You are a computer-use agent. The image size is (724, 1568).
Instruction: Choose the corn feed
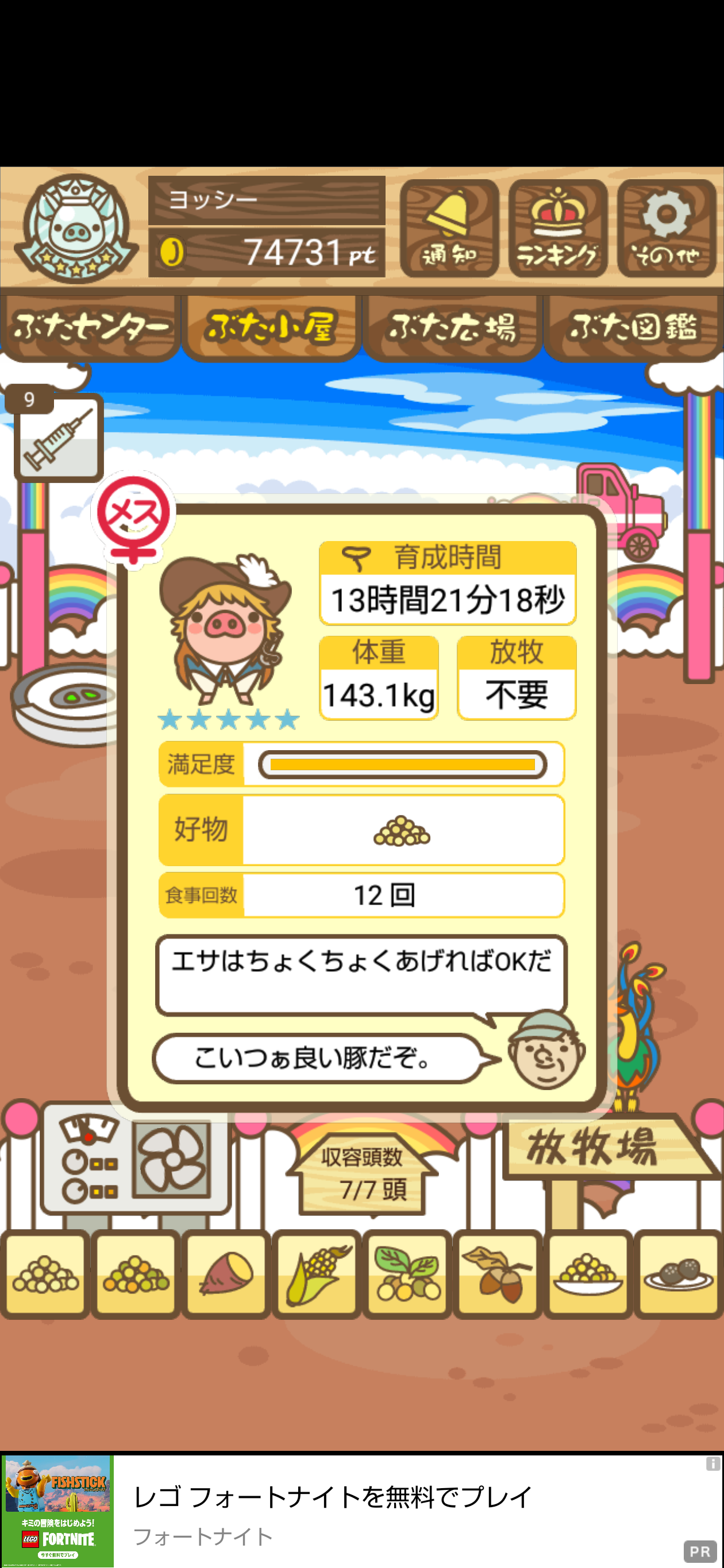pos(317,1274)
